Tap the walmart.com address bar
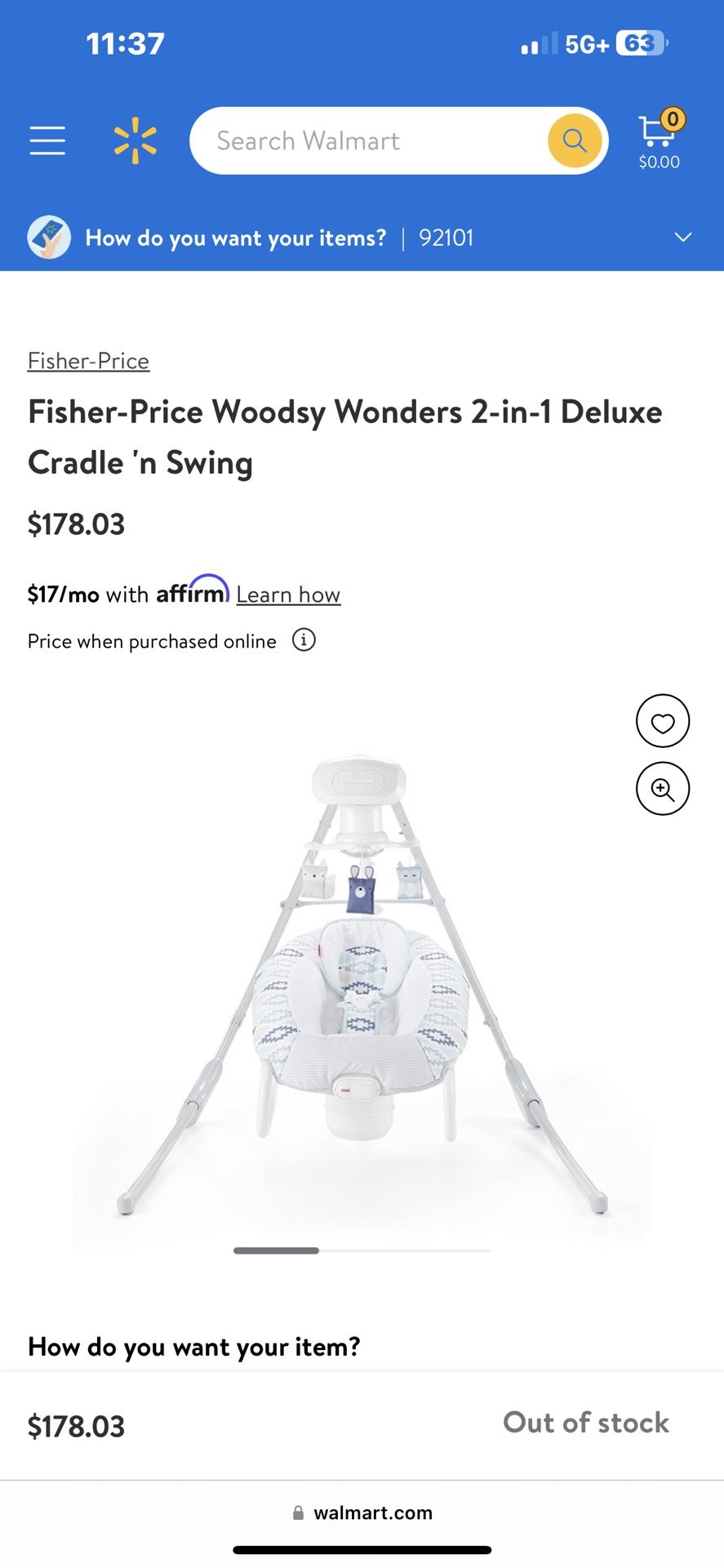This screenshot has width=724, height=1568. (362, 1512)
